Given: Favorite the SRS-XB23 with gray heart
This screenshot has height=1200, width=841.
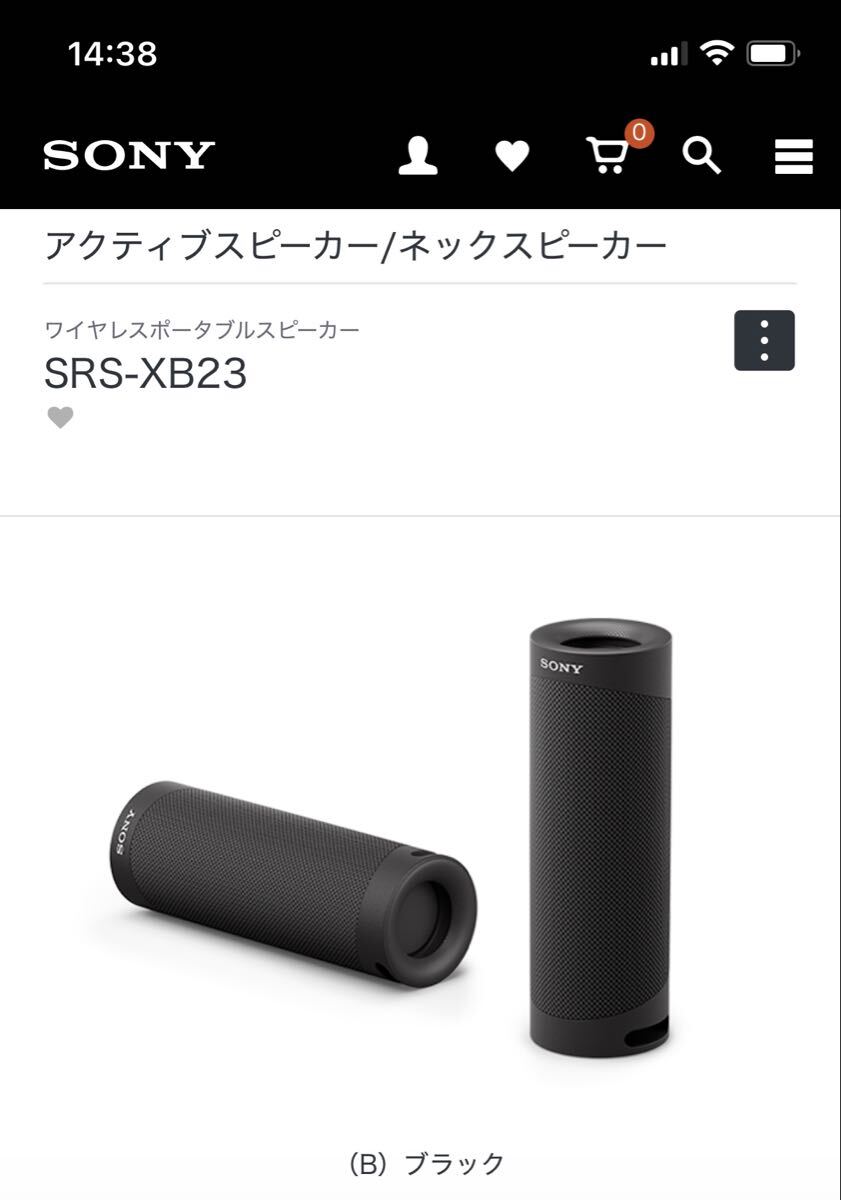Looking at the screenshot, I should tap(61, 418).
